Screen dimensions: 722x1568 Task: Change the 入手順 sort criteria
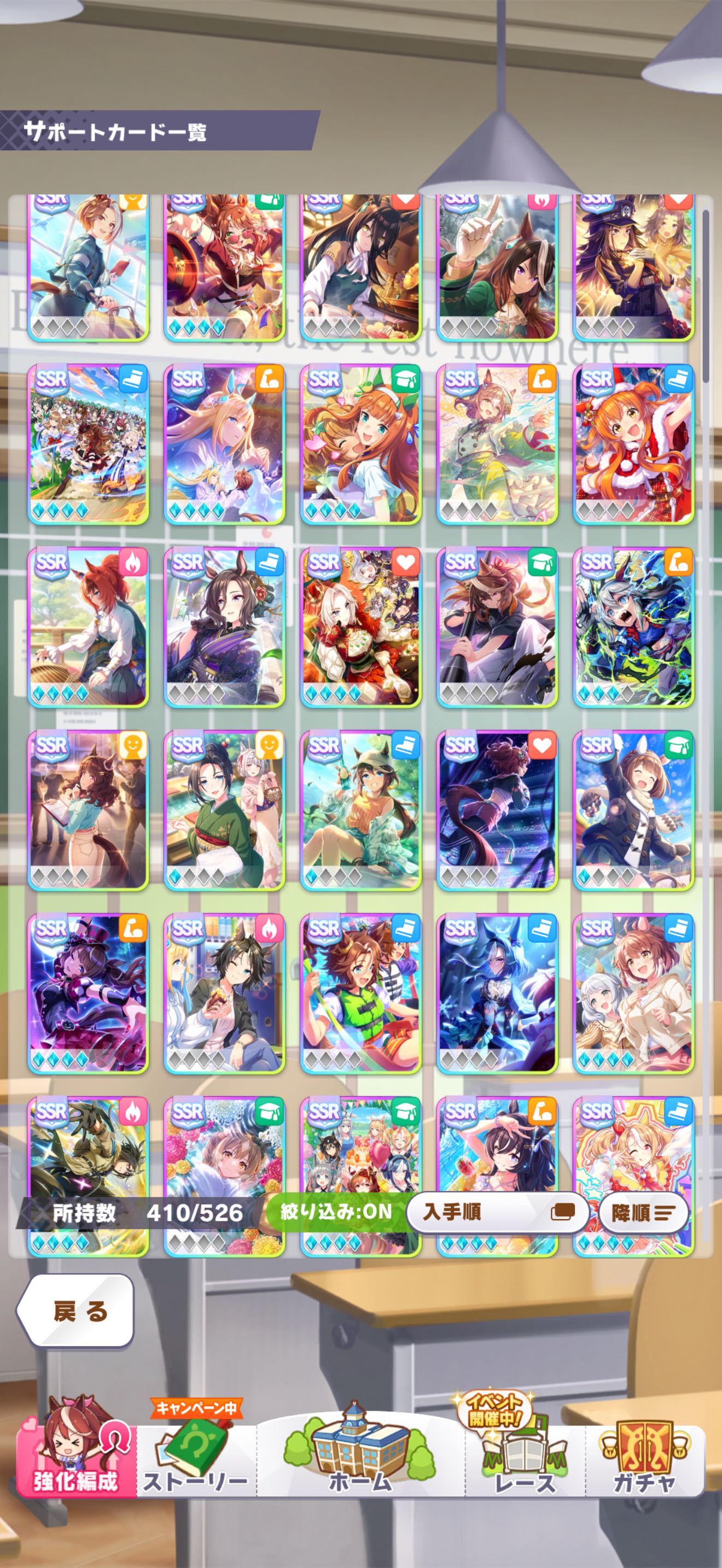click(x=497, y=1212)
